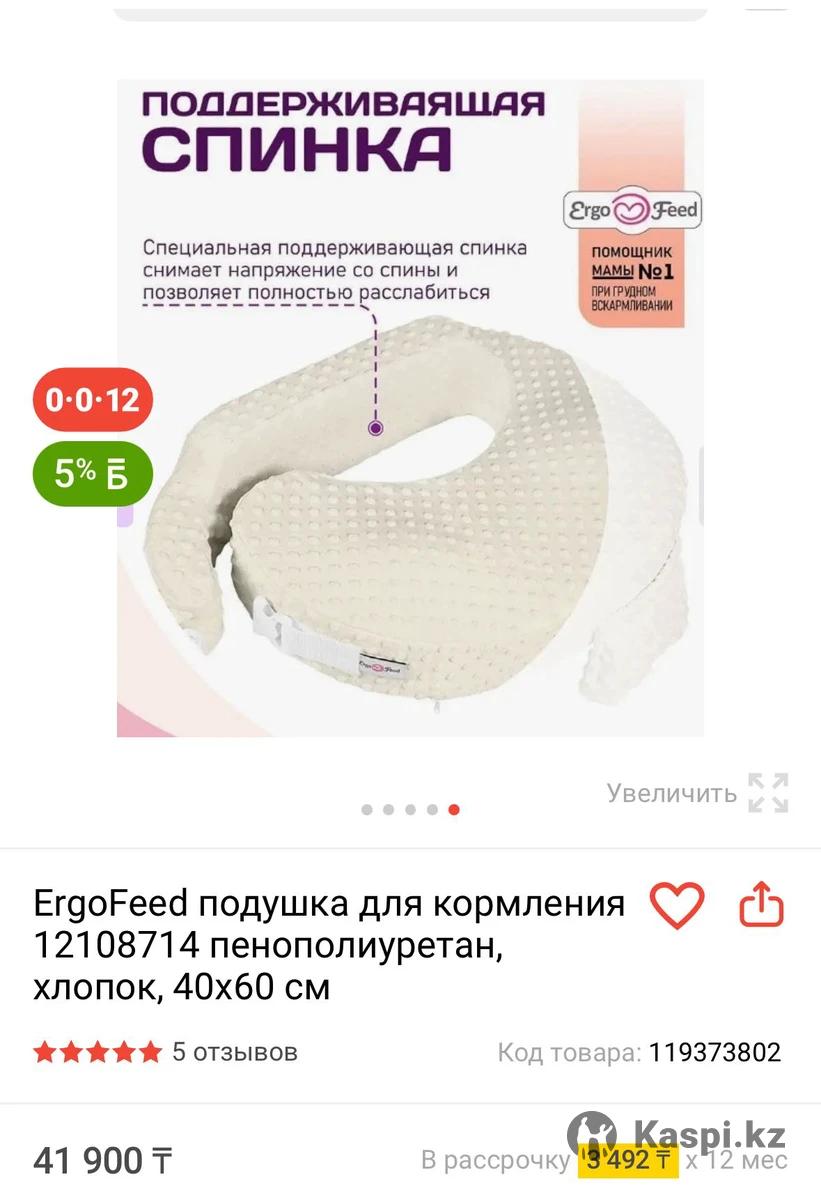Add product to favorites with heart icon

(x=677, y=906)
